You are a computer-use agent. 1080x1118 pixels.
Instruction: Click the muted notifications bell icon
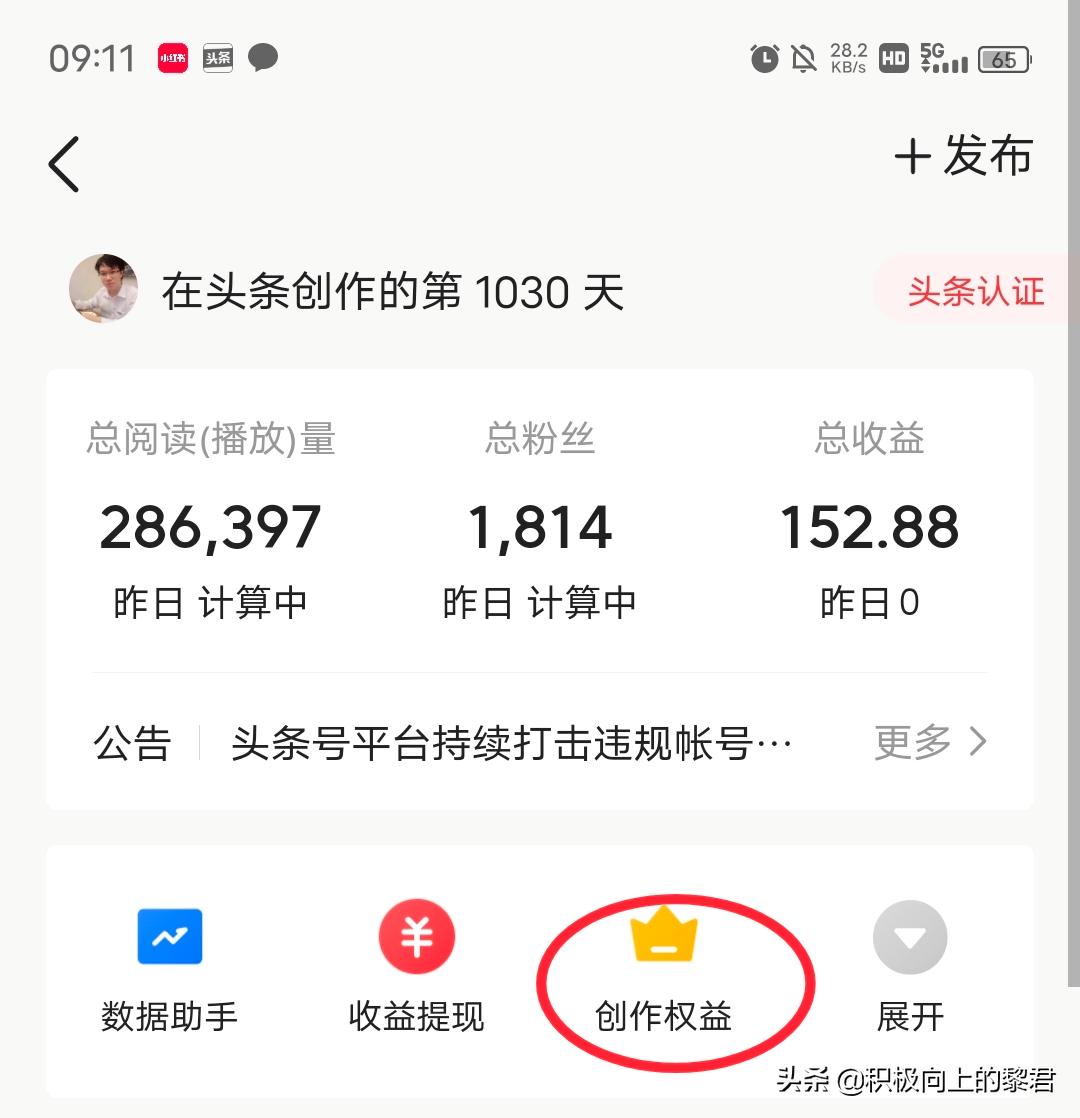805,60
